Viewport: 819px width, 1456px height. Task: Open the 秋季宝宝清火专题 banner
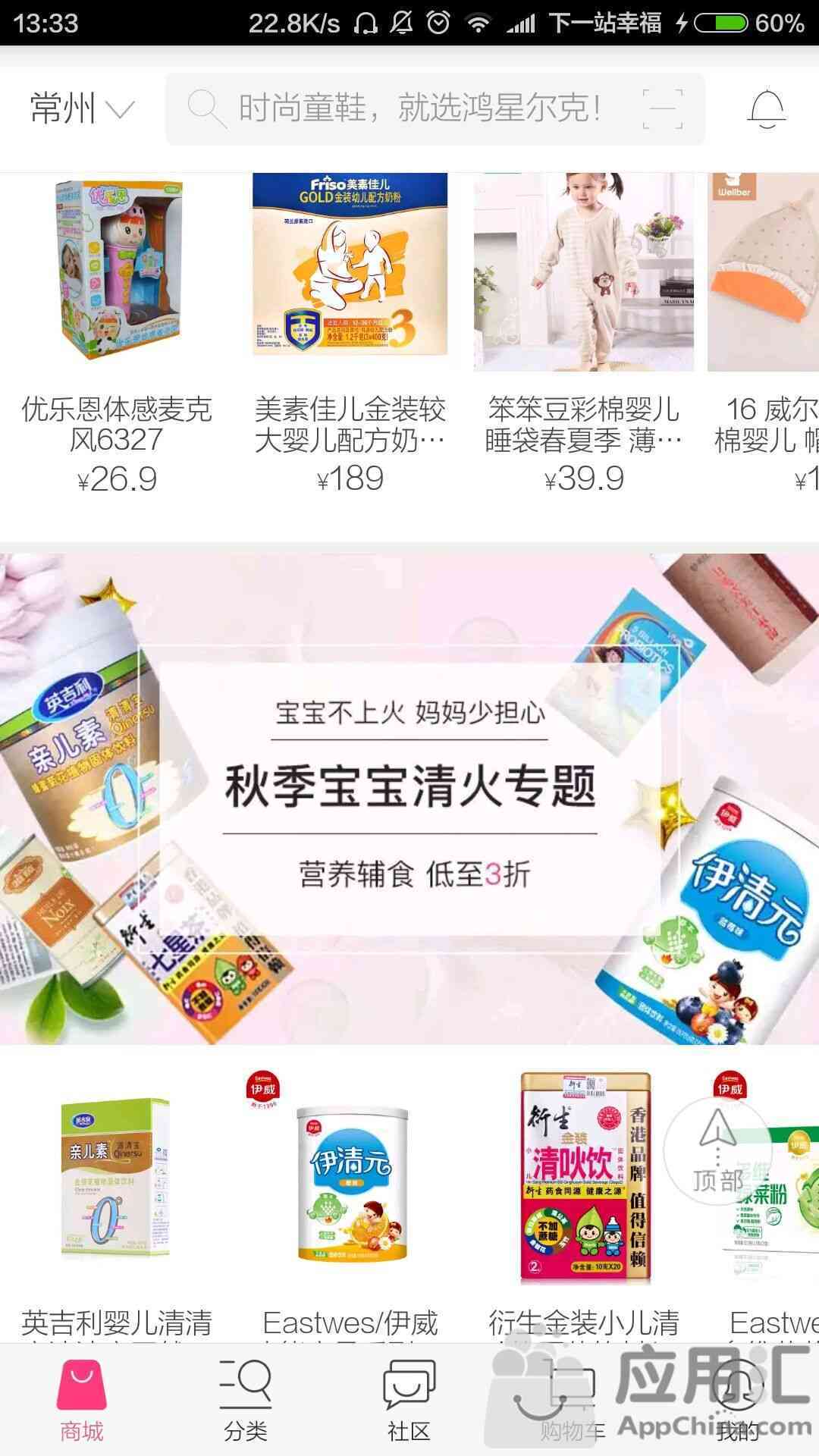pyautogui.click(x=409, y=796)
